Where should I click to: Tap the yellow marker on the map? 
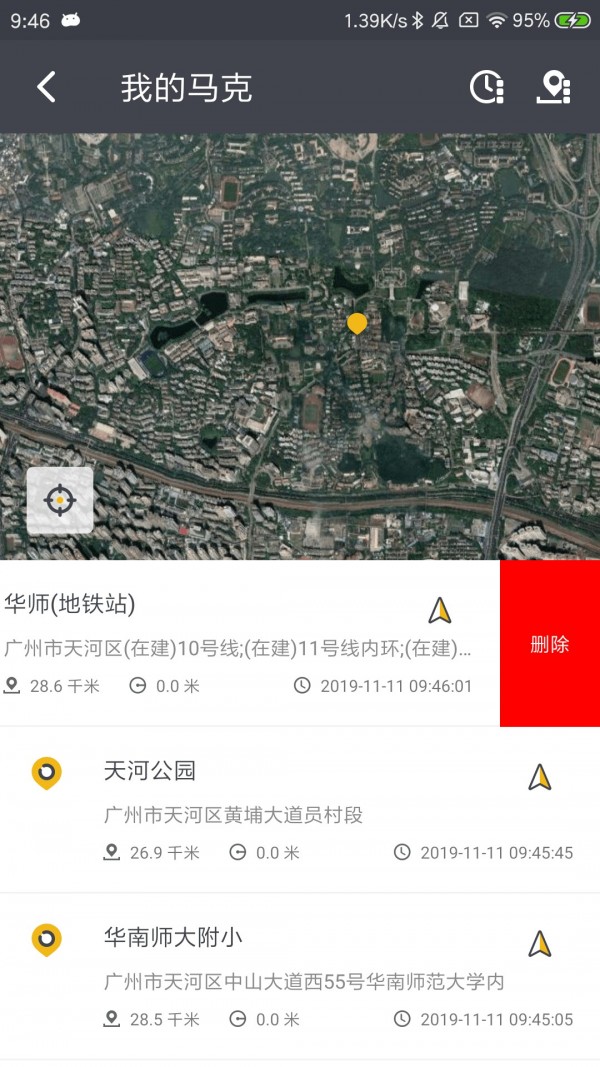[357, 323]
